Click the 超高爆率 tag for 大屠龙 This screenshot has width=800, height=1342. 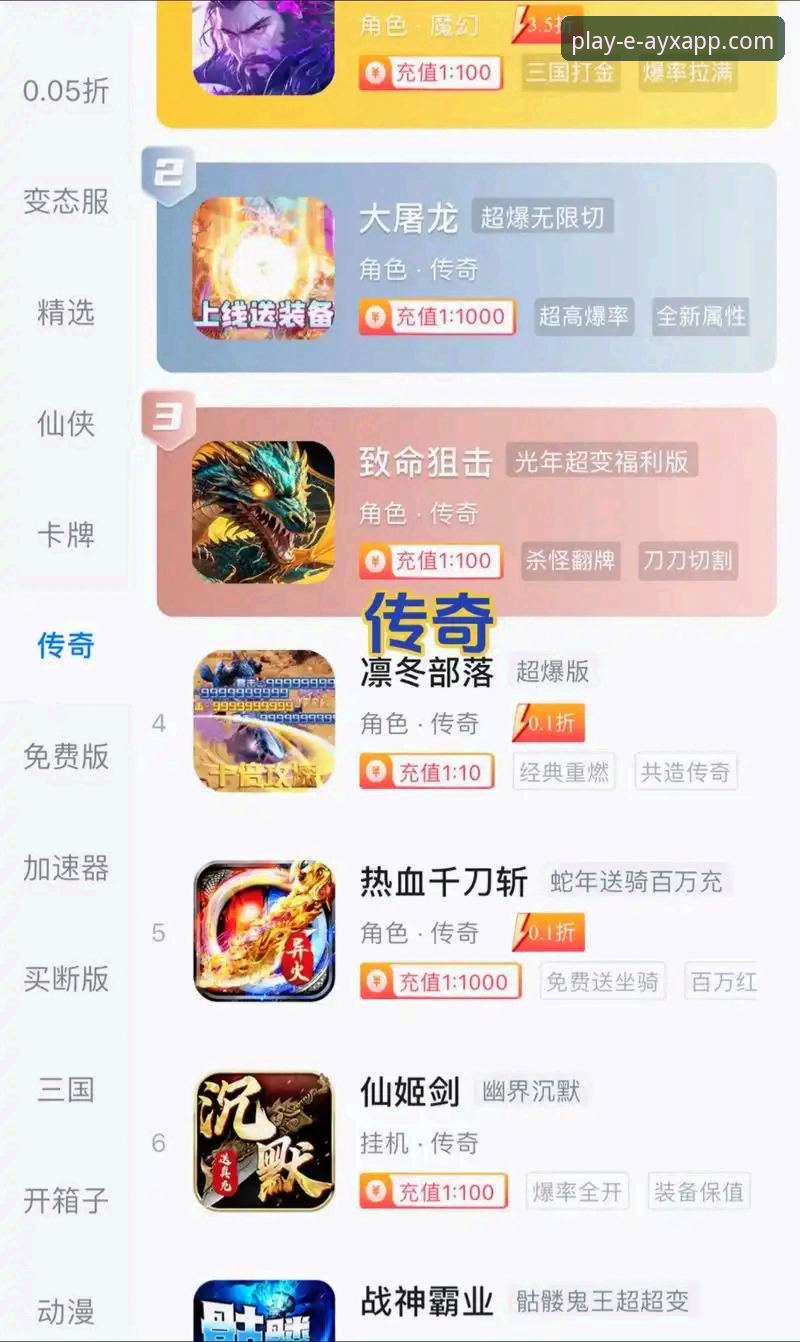(x=583, y=317)
